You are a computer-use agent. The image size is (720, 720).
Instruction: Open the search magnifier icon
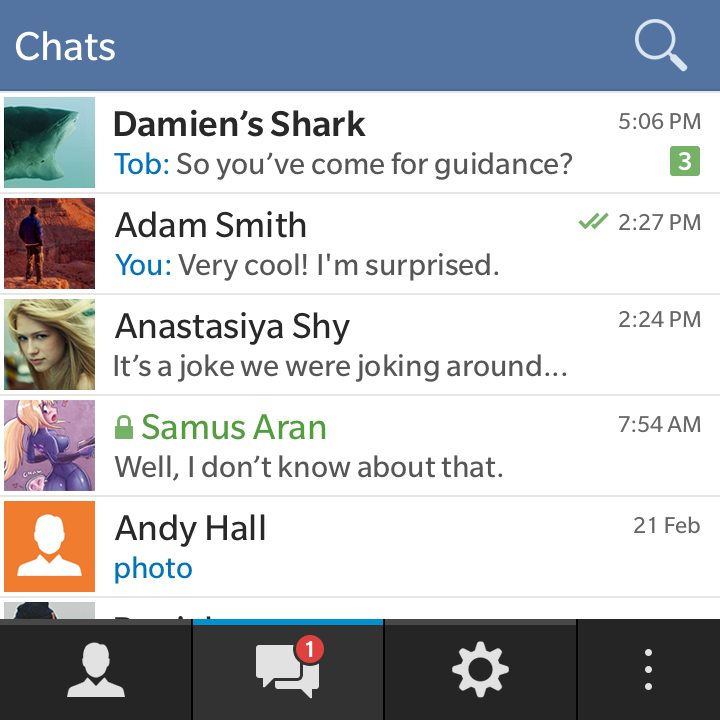click(x=661, y=46)
